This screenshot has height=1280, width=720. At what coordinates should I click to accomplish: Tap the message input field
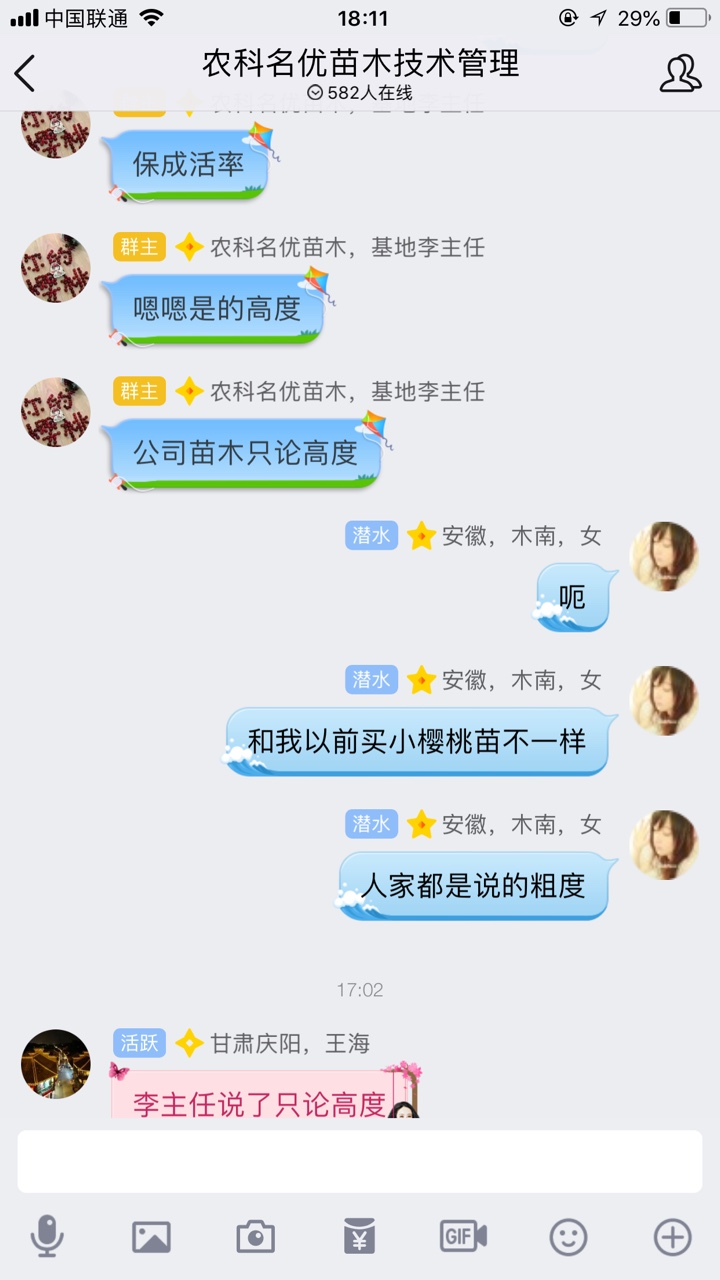pos(360,1162)
